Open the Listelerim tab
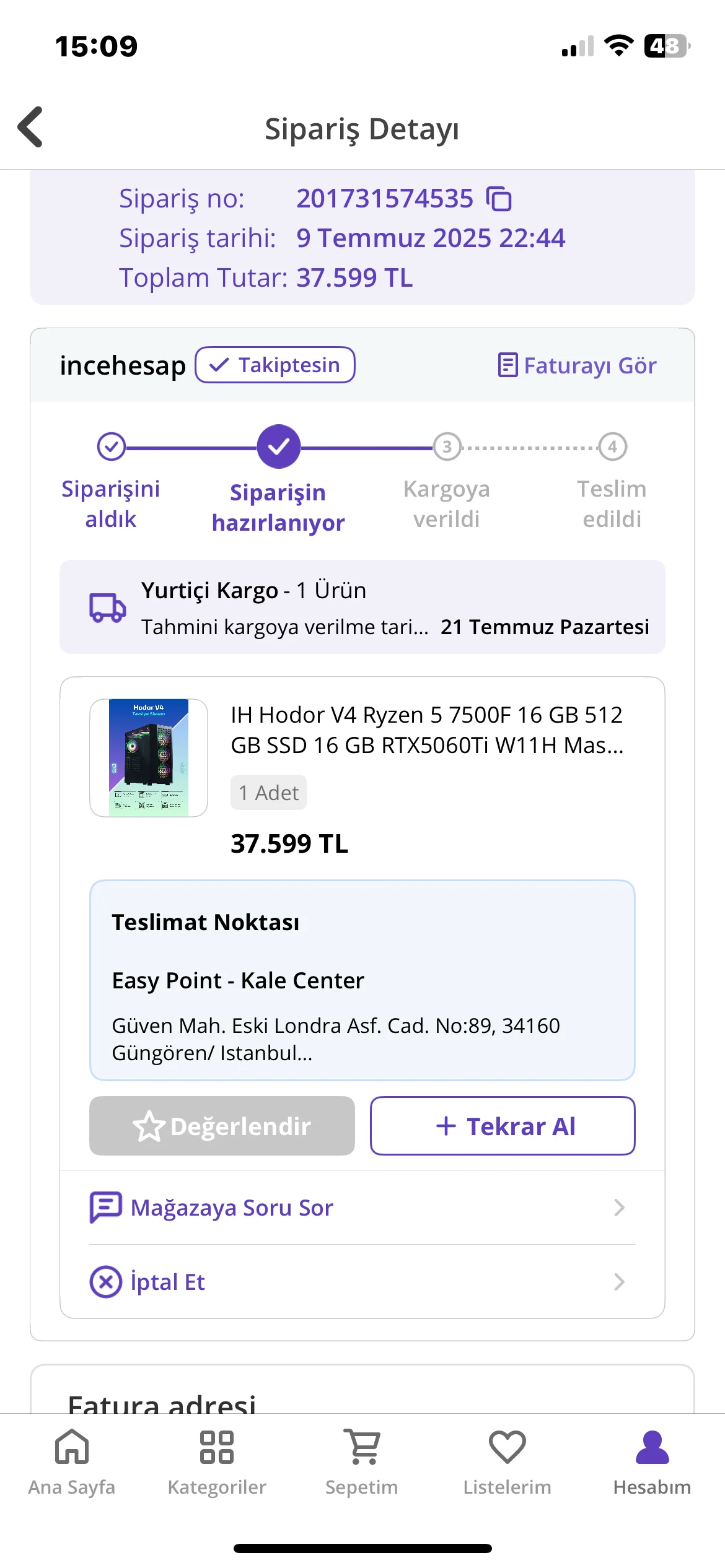This screenshot has height=1568, width=725. [x=507, y=1461]
